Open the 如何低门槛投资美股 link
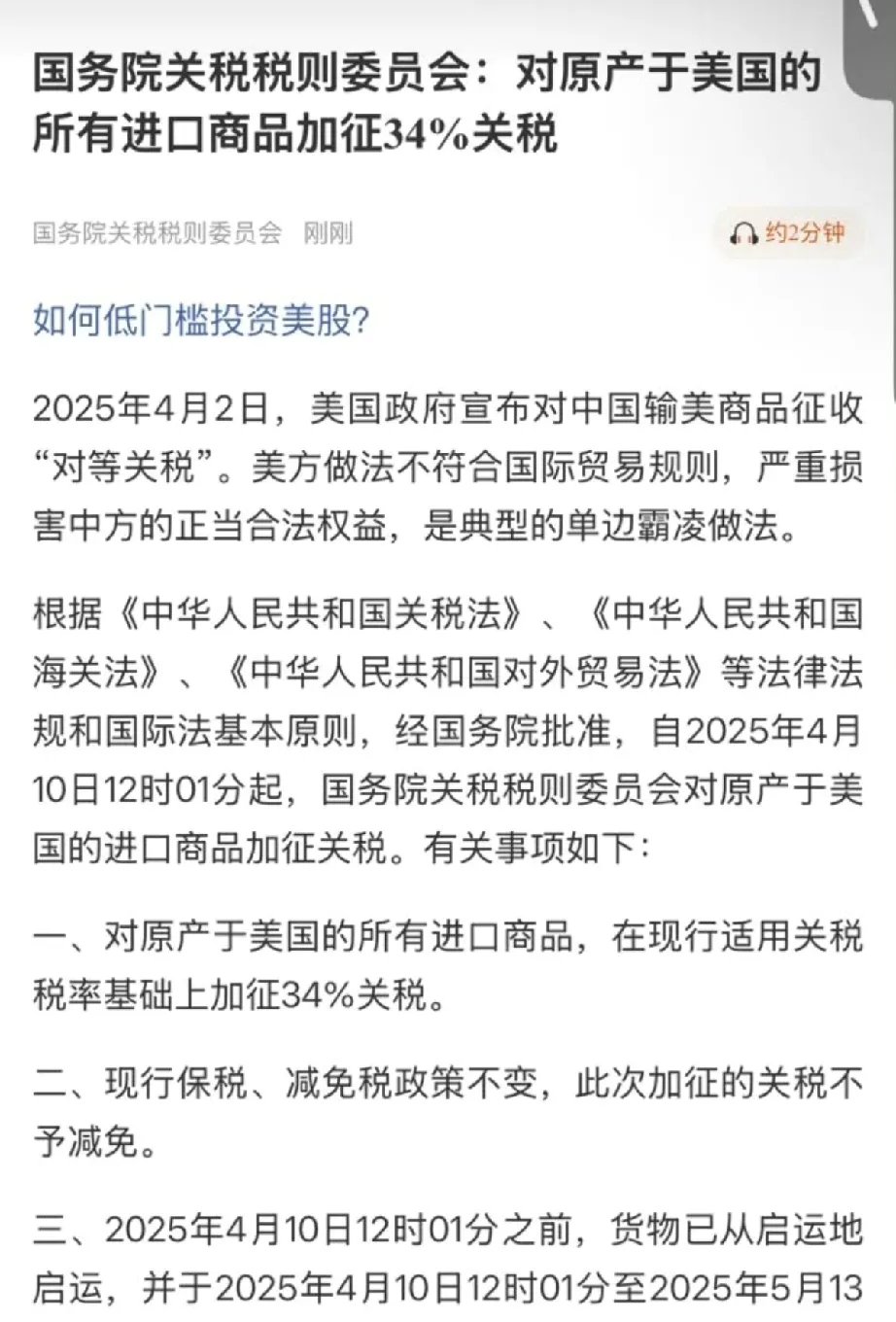The height and width of the screenshot is (1322, 896). point(201,319)
